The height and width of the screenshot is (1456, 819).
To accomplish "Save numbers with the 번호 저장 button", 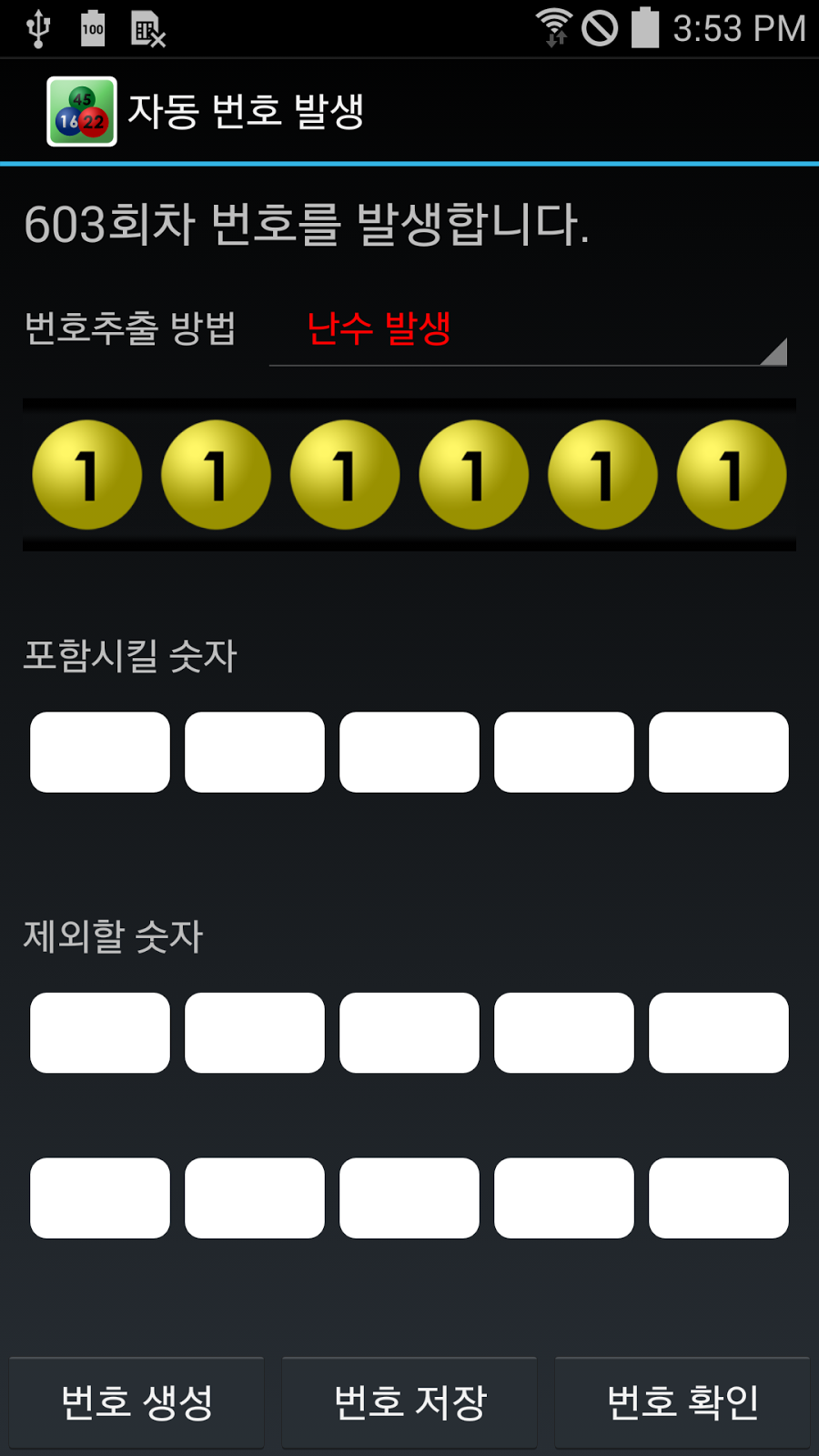I will pyautogui.click(x=409, y=1402).
